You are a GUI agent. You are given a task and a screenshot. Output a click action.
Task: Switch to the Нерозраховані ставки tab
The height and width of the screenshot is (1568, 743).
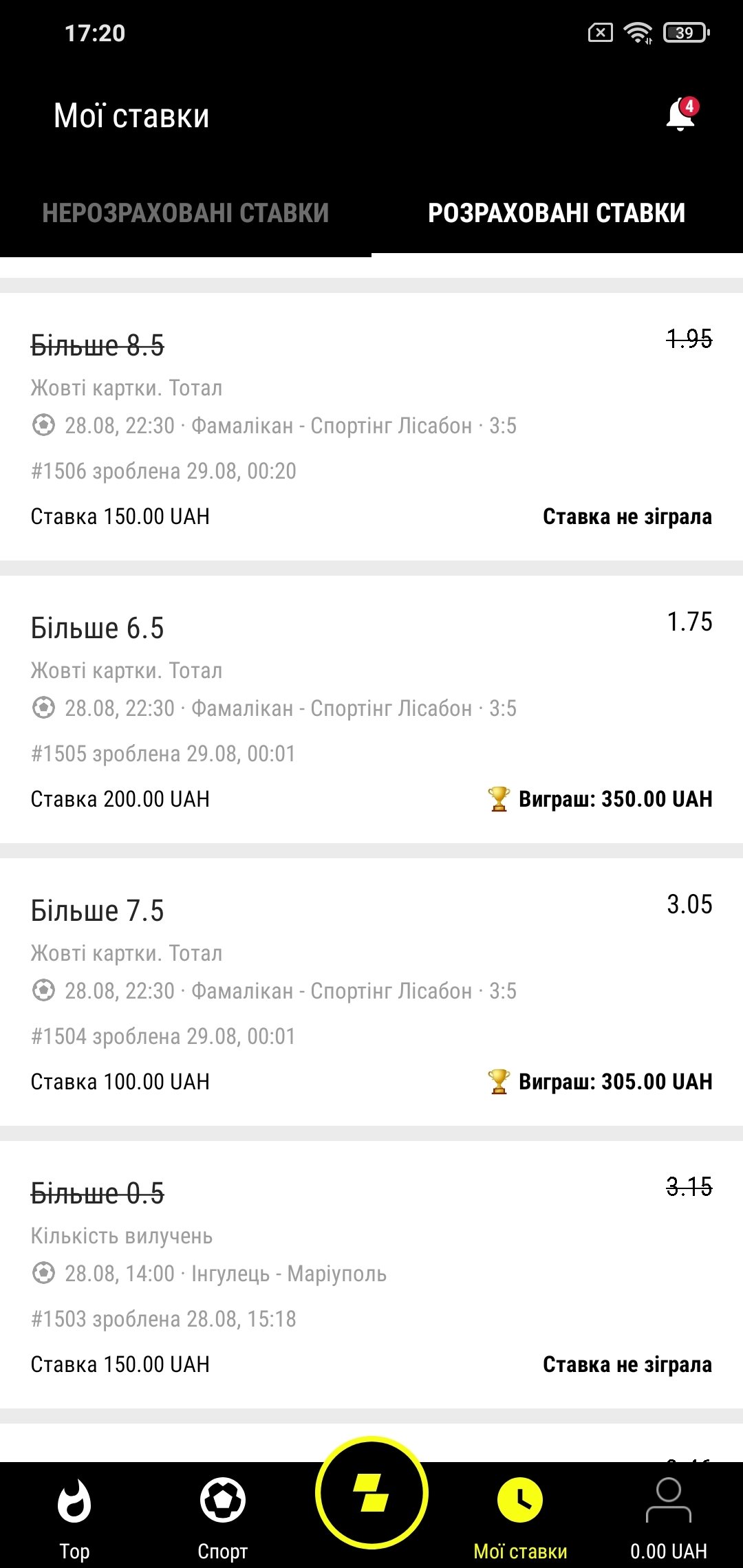(x=186, y=213)
